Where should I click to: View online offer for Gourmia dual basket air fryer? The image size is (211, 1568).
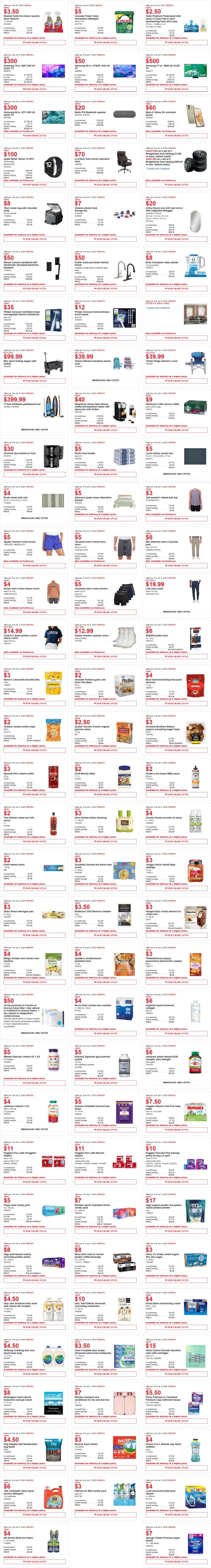click(35, 474)
